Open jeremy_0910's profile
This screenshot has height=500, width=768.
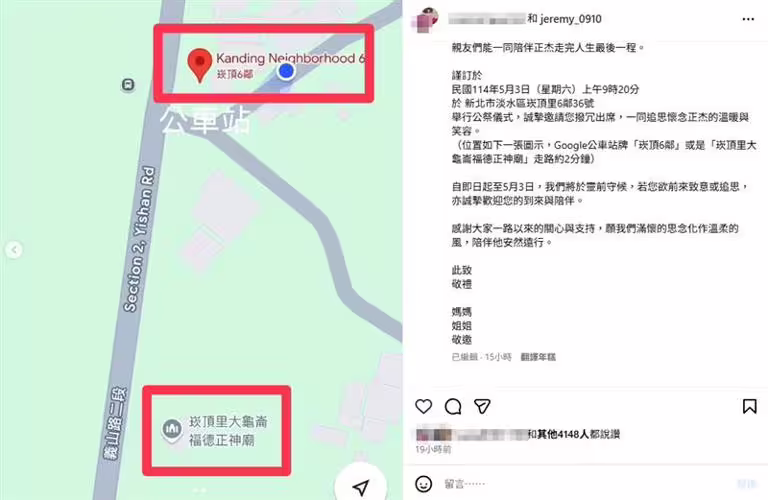[571, 19]
